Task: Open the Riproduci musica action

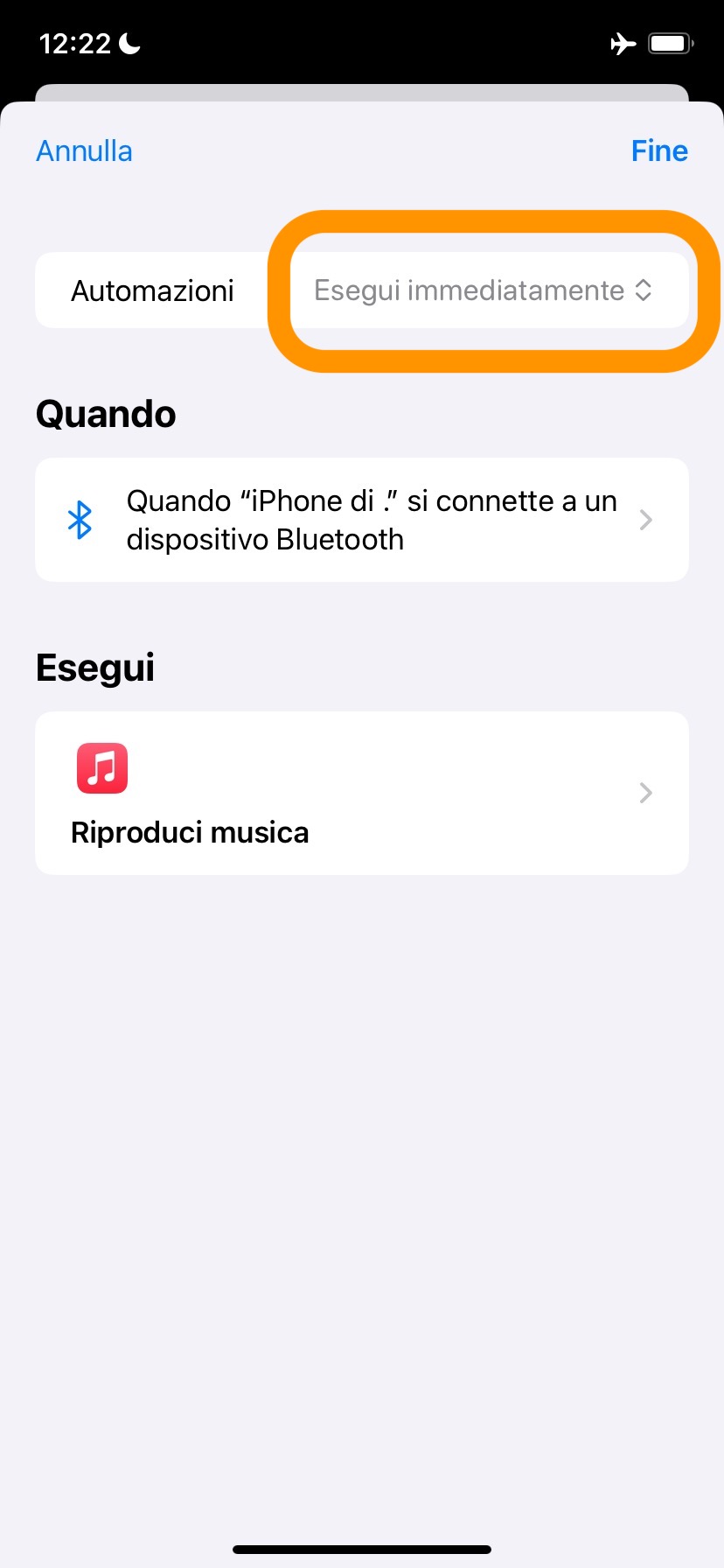Action: (362, 793)
